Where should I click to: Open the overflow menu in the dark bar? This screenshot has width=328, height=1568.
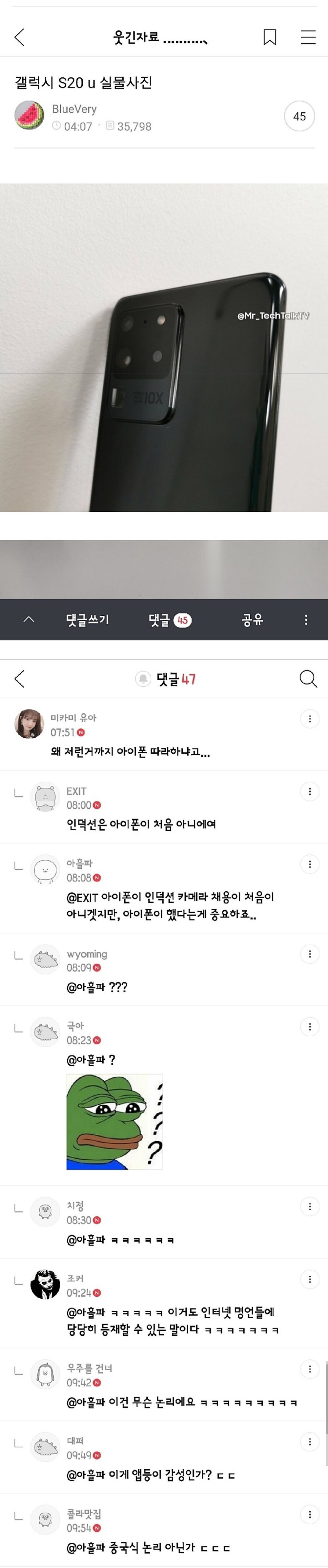click(x=305, y=620)
